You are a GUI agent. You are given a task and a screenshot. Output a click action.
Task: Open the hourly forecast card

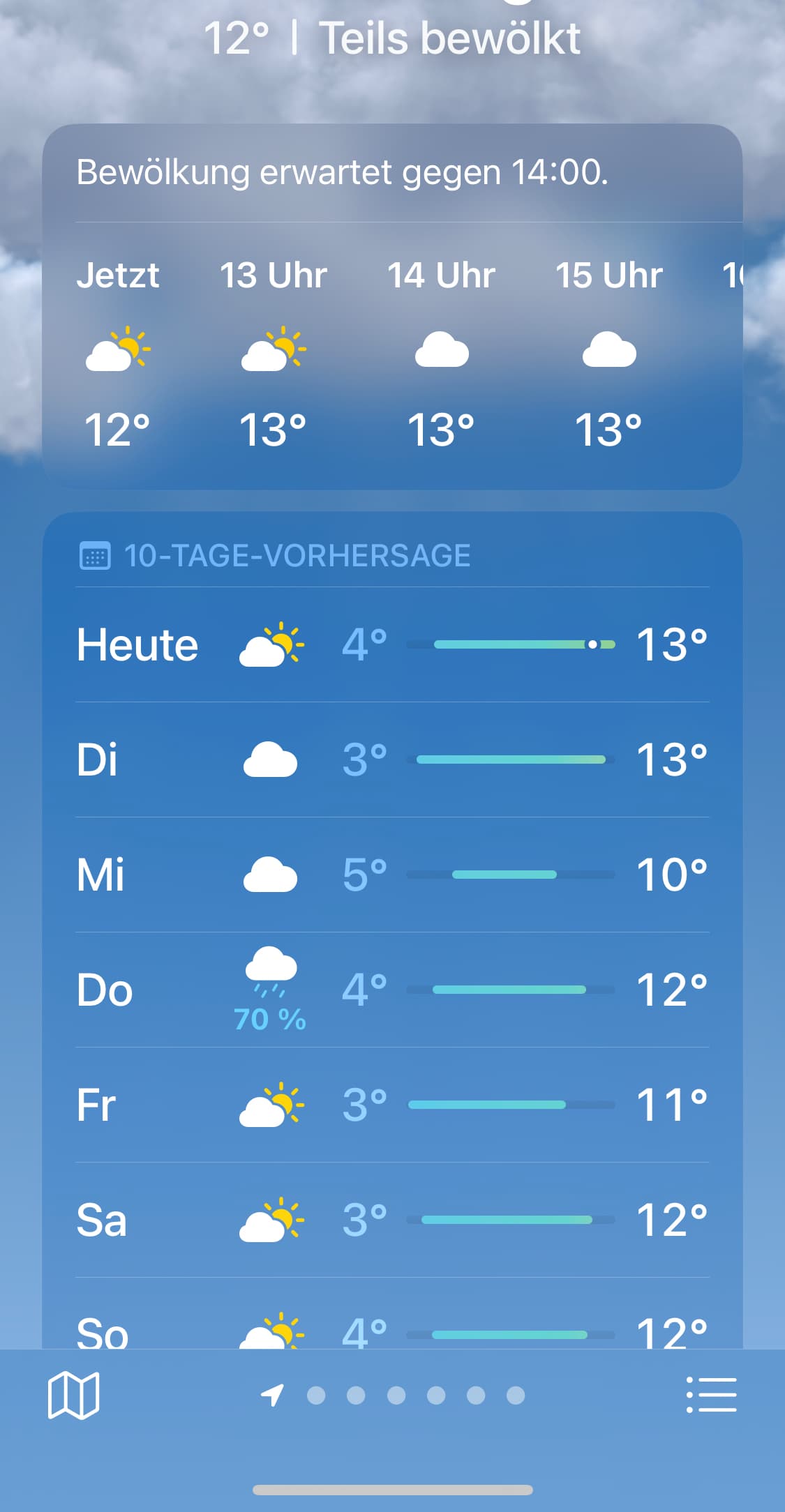(x=392, y=307)
